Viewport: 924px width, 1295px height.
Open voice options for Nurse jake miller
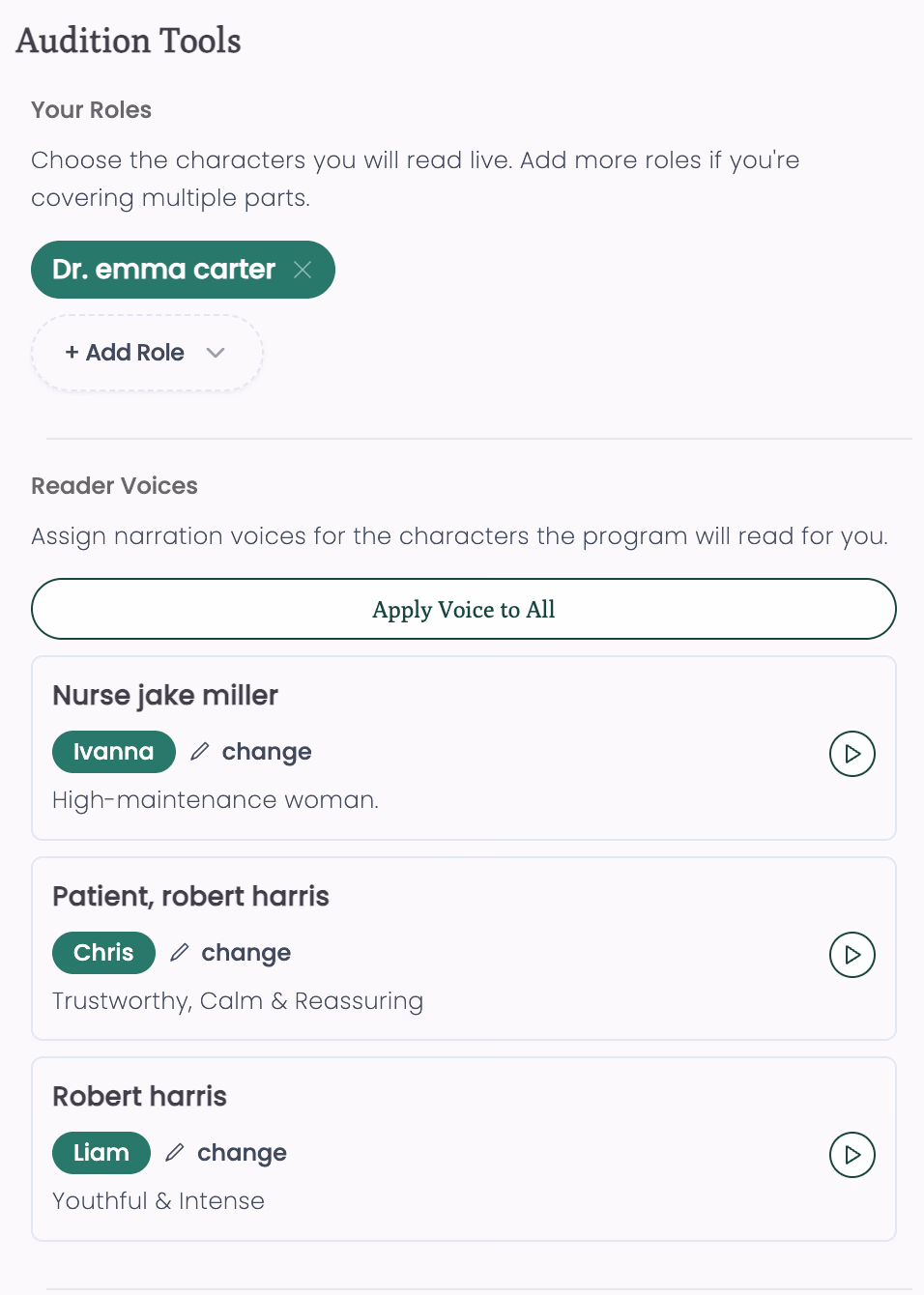coord(266,751)
